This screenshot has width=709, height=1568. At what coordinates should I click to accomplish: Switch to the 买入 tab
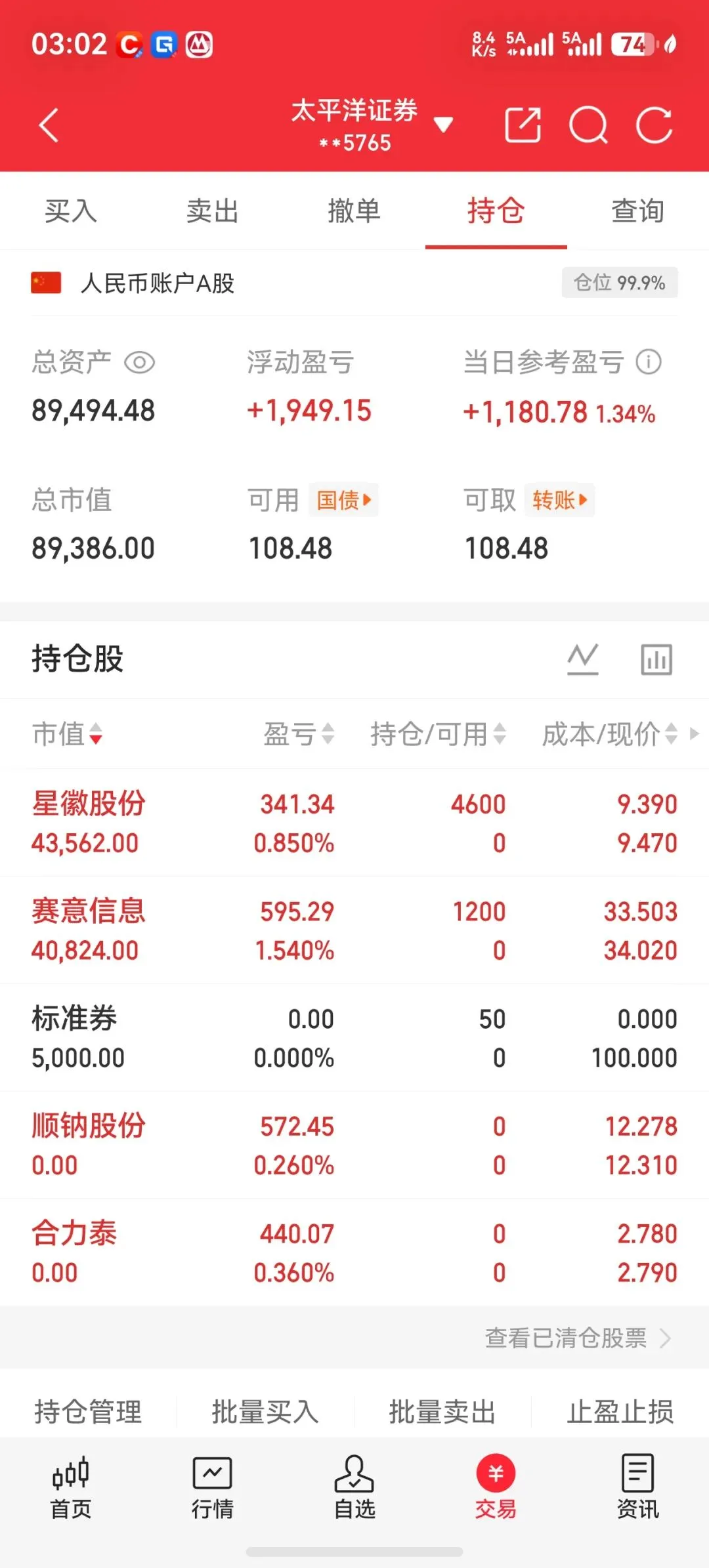pos(71,211)
